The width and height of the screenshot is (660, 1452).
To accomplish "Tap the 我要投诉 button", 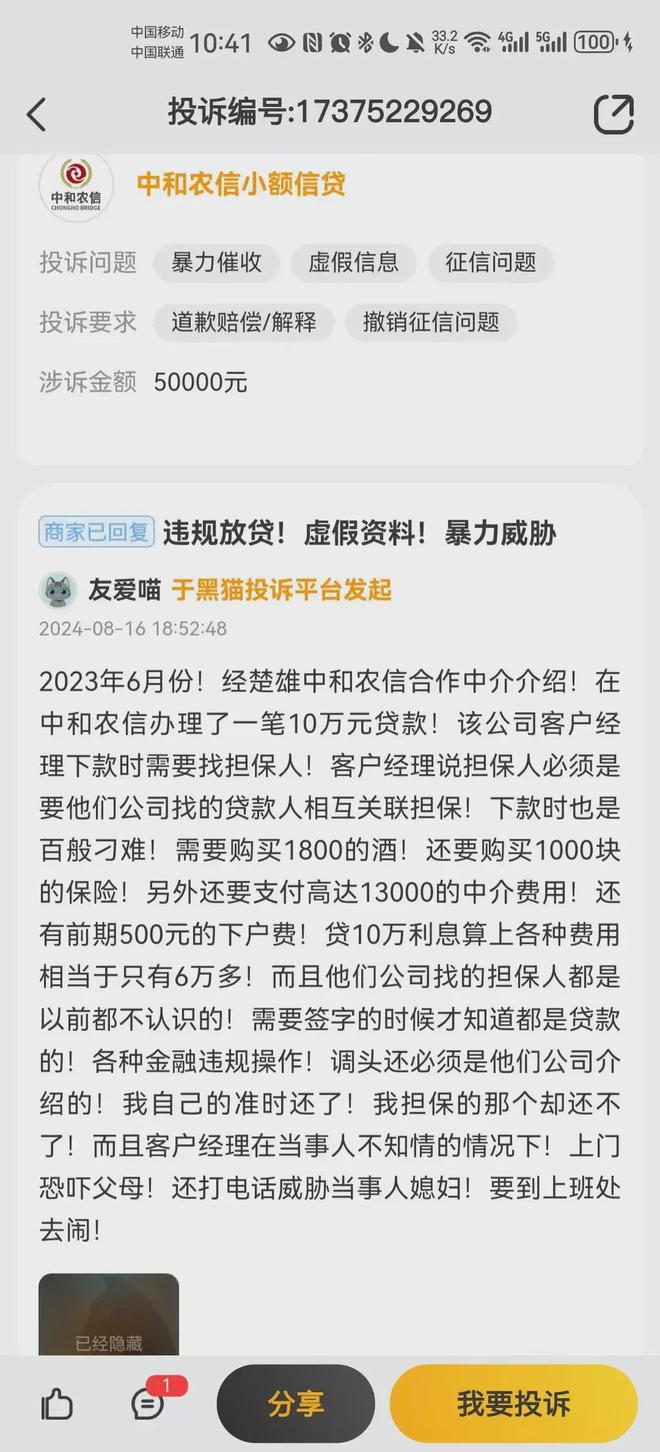I will tap(513, 1404).
